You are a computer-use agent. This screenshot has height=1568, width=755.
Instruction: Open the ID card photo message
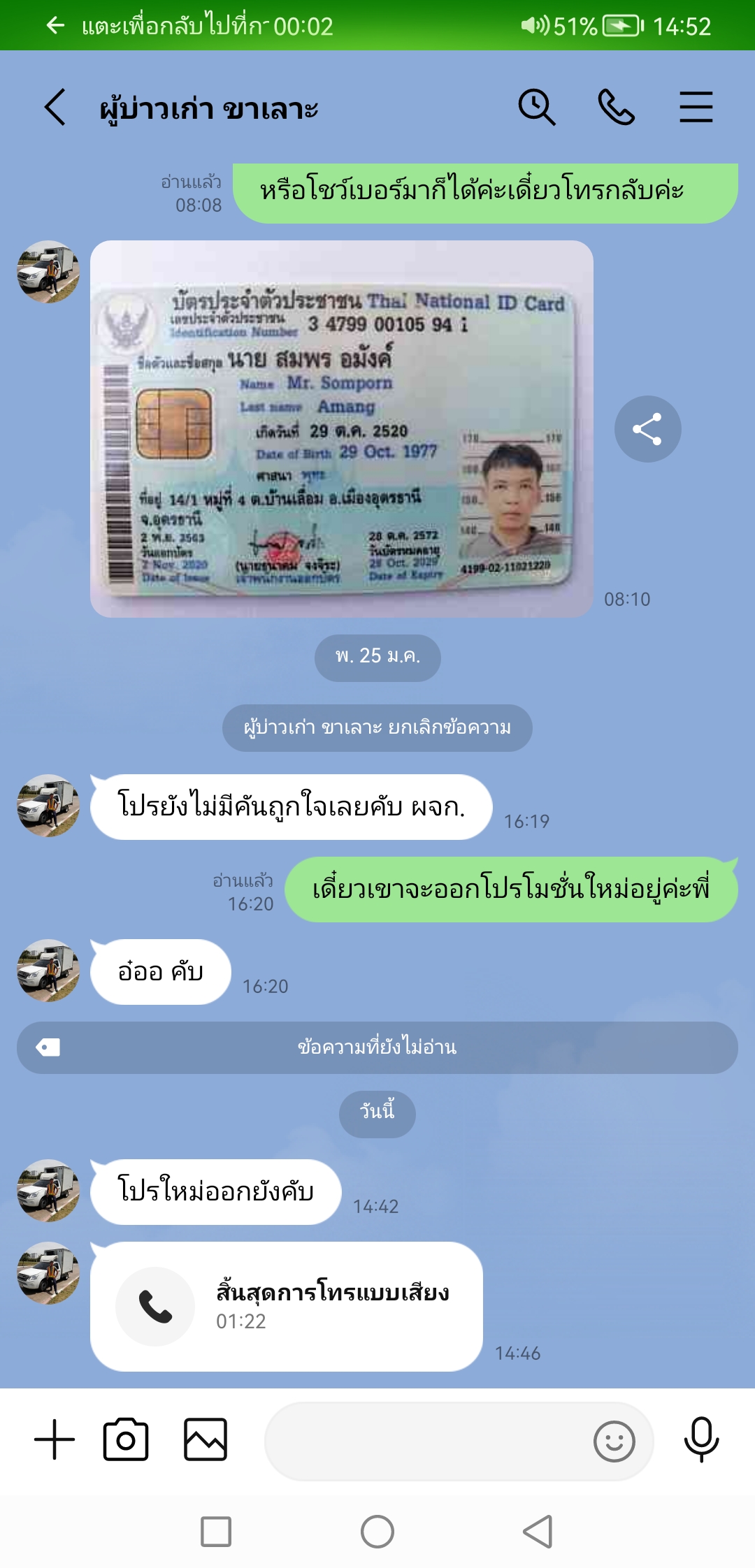(342, 428)
